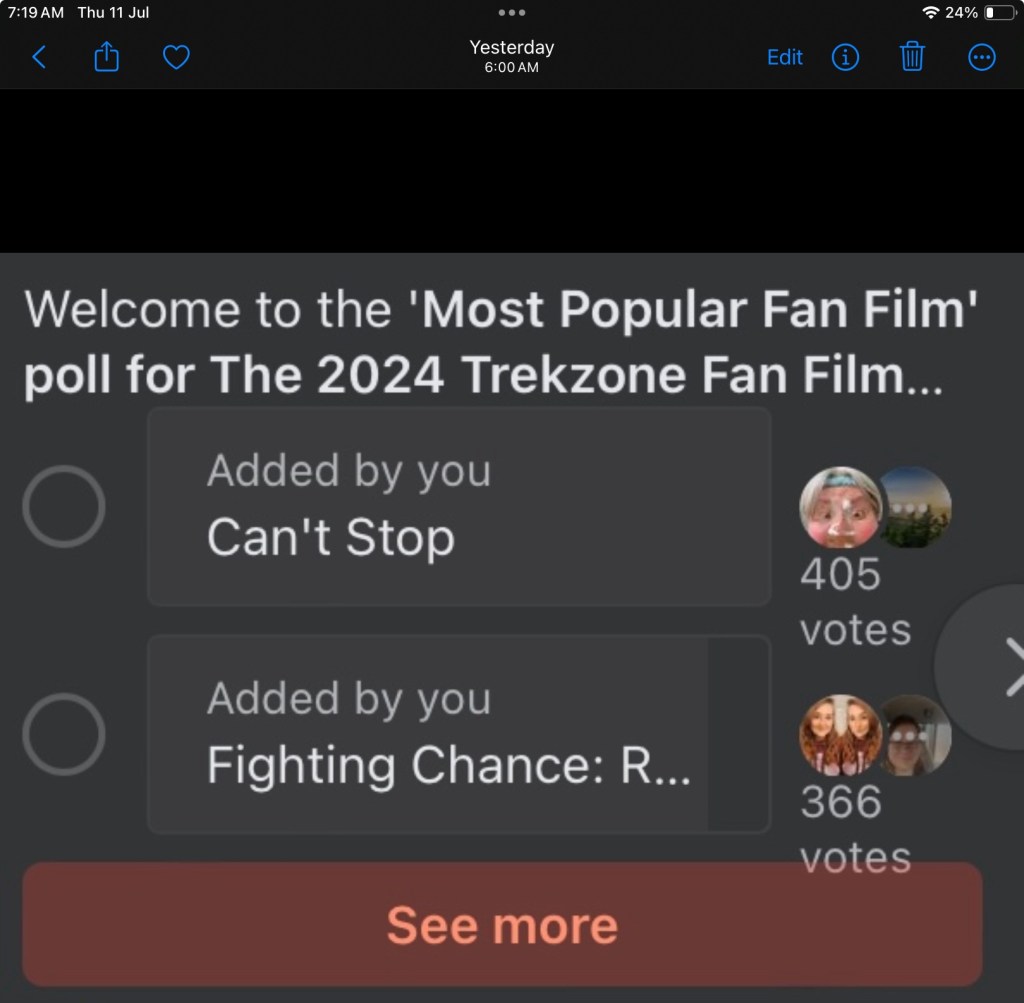Mark photo as favorite with heart
This screenshot has width=1024, height=1003.
click(176, 58)
